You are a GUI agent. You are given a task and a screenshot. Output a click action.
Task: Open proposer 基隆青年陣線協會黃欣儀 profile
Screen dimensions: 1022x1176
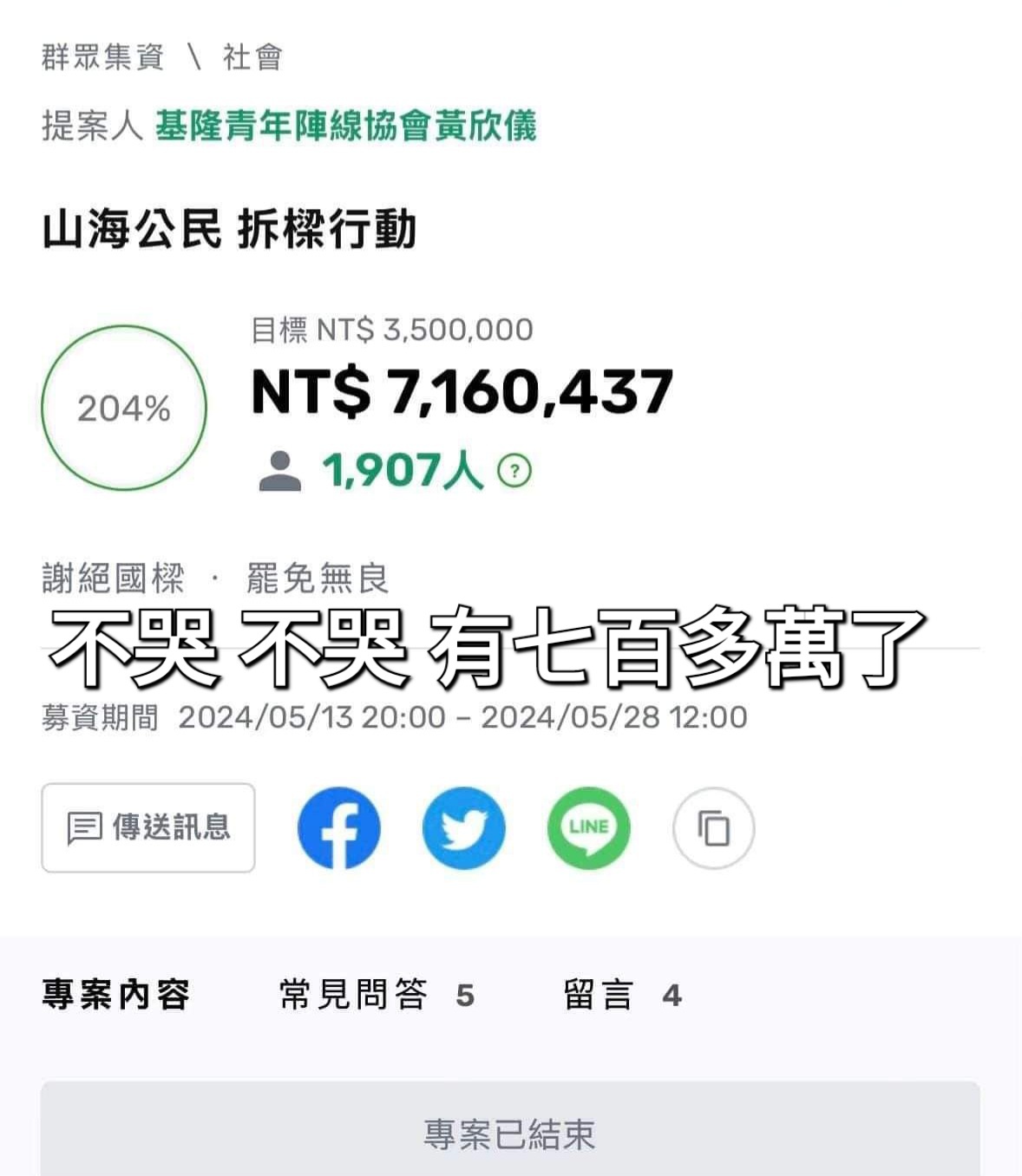[x=345, y=126]
